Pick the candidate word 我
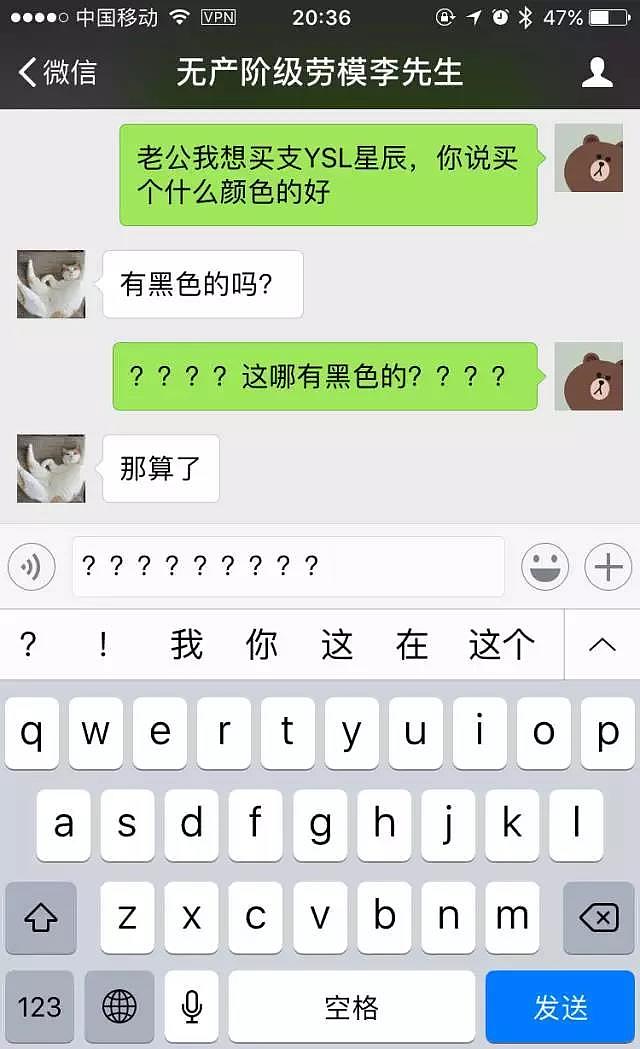 (186, 645)
